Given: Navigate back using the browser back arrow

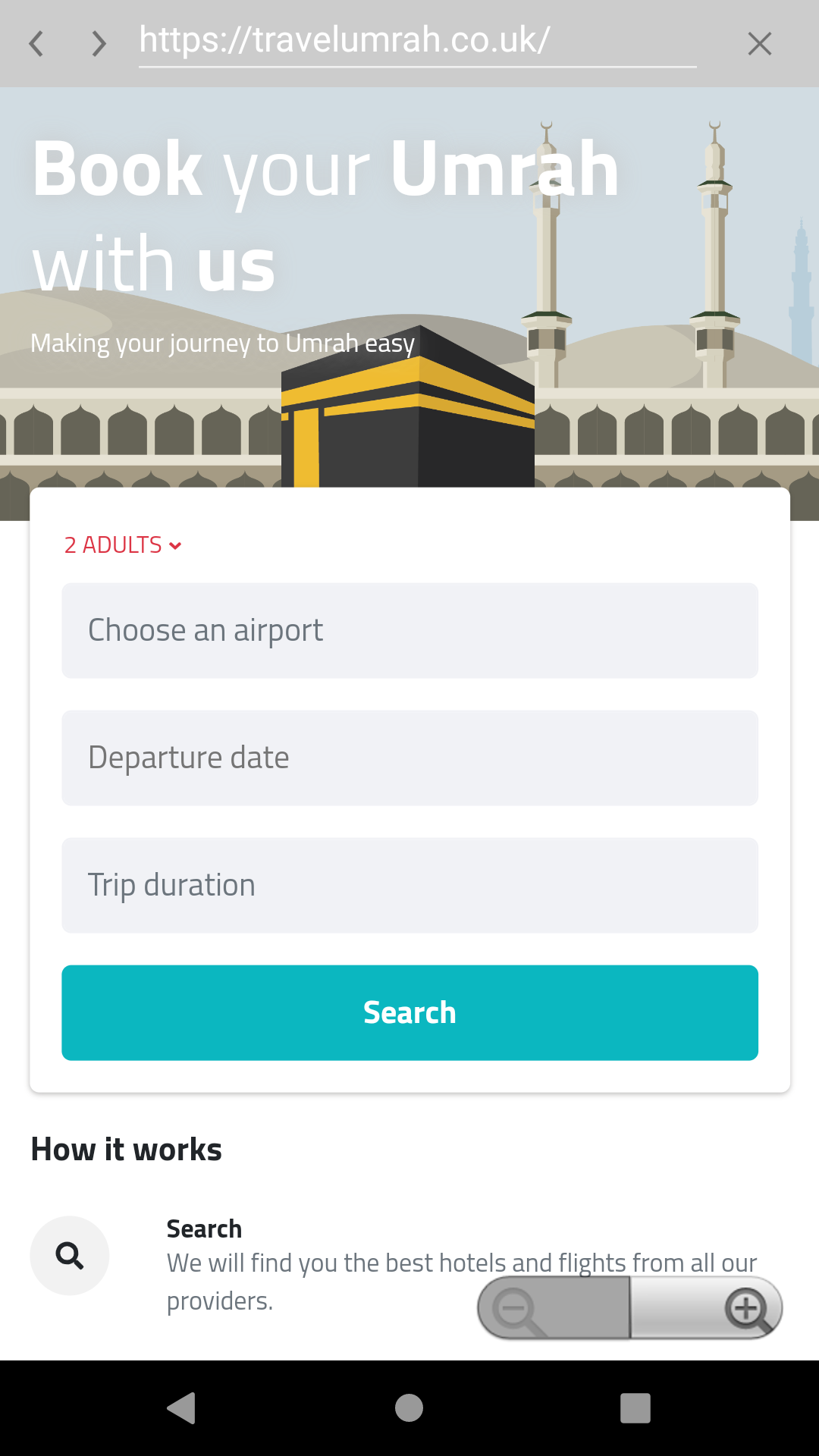Looking at the screenshot, I should point(36,43).
